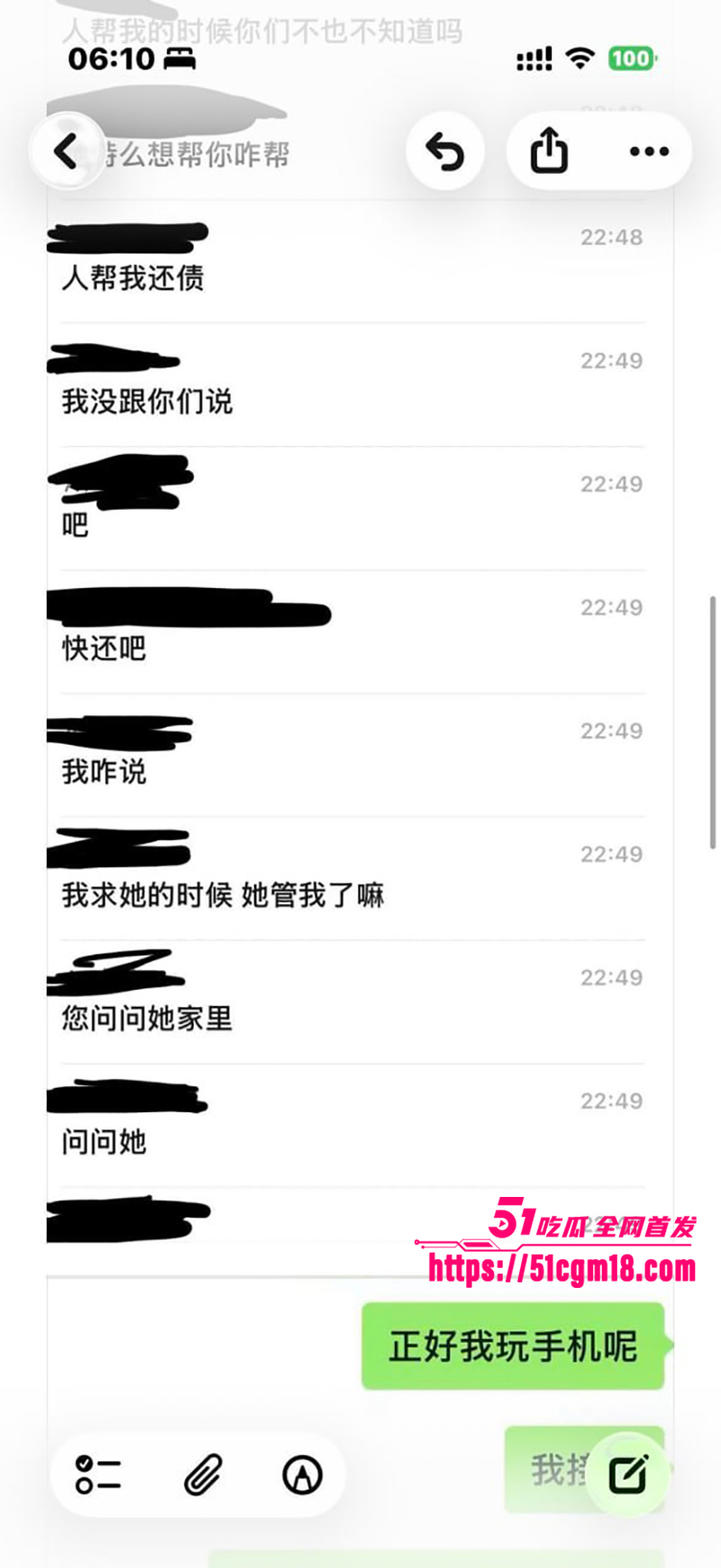Tap the message bubble '正好我玩手机呢'
Screen dimensions: 721x1568
tap(512, 1346)
